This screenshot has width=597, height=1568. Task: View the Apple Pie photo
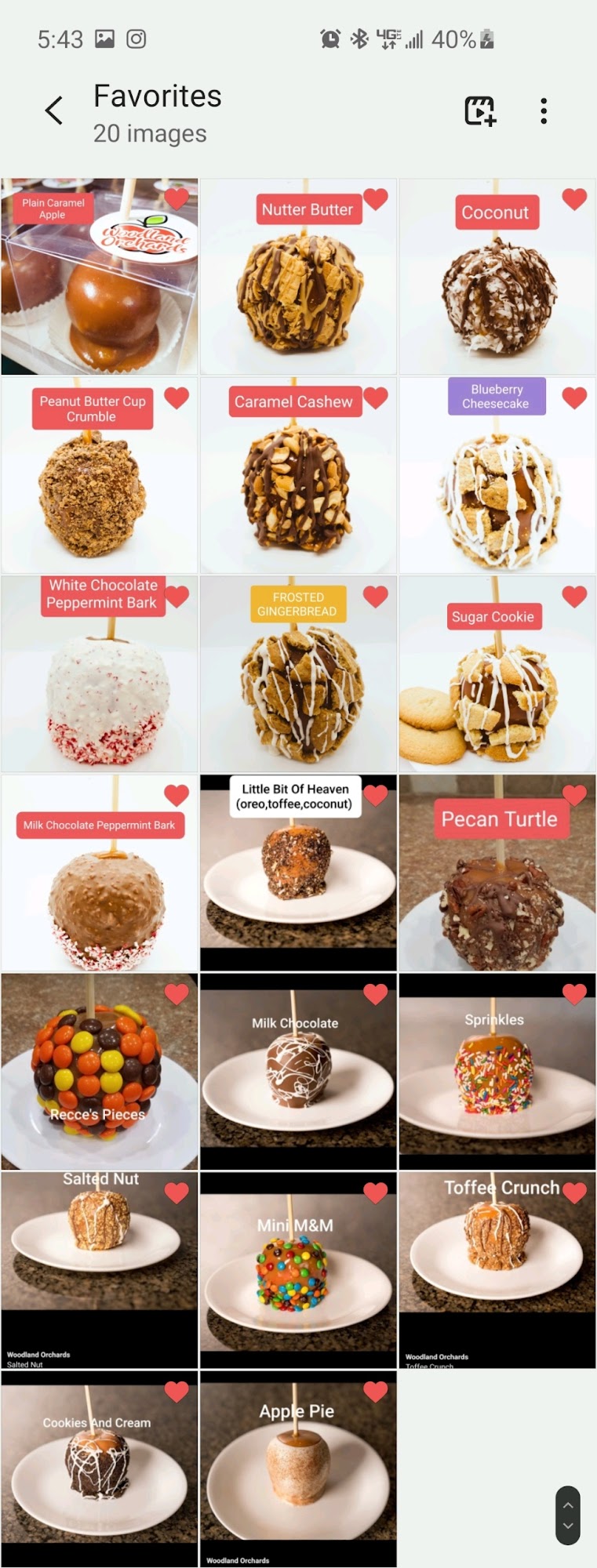click(298, 1469)
